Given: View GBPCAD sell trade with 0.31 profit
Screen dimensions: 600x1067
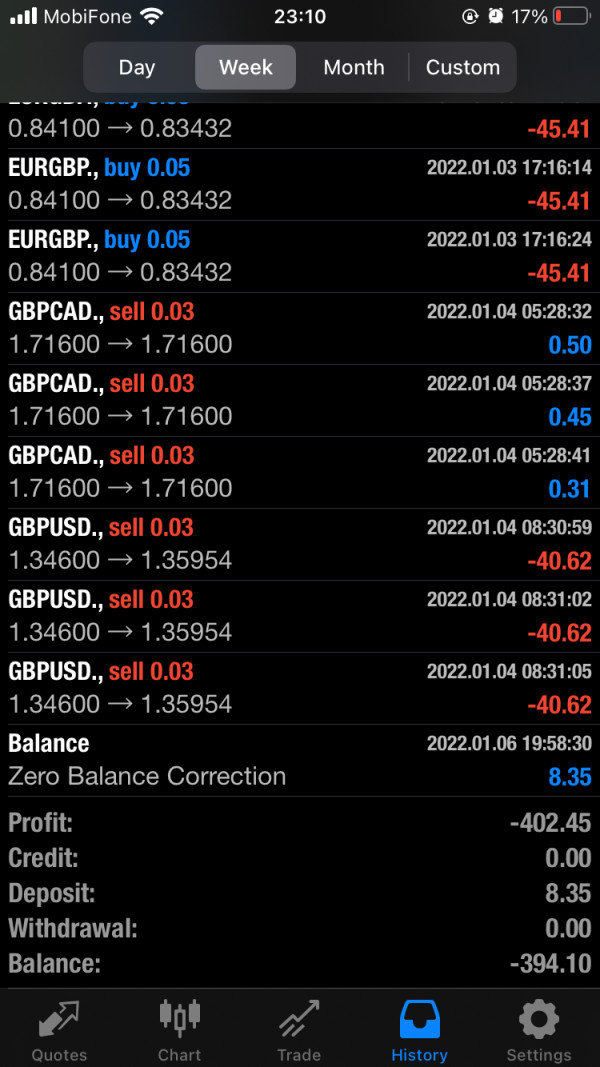Looking at the screenshot, I should point(300,473).
